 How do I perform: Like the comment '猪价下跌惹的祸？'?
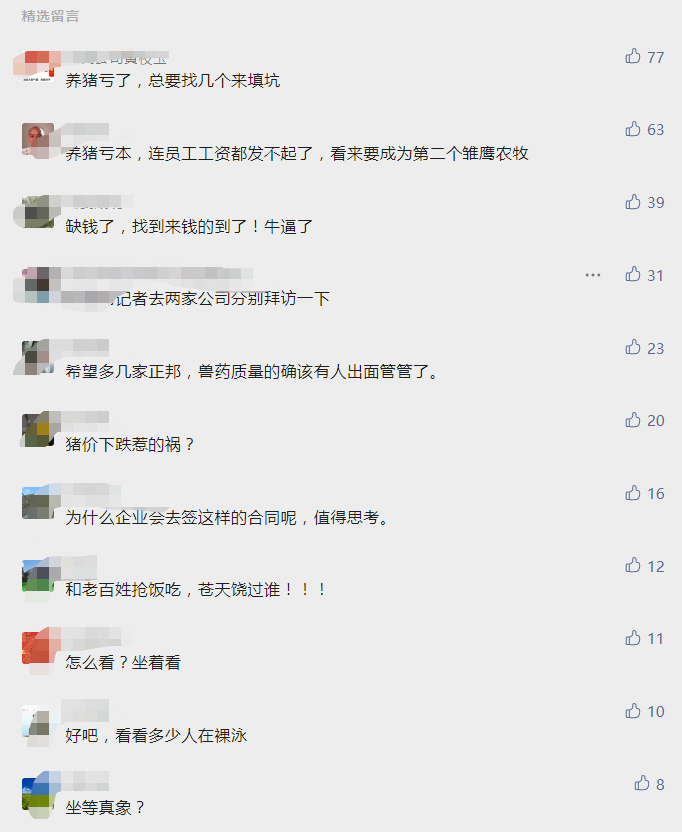click(x=633, y=420)
